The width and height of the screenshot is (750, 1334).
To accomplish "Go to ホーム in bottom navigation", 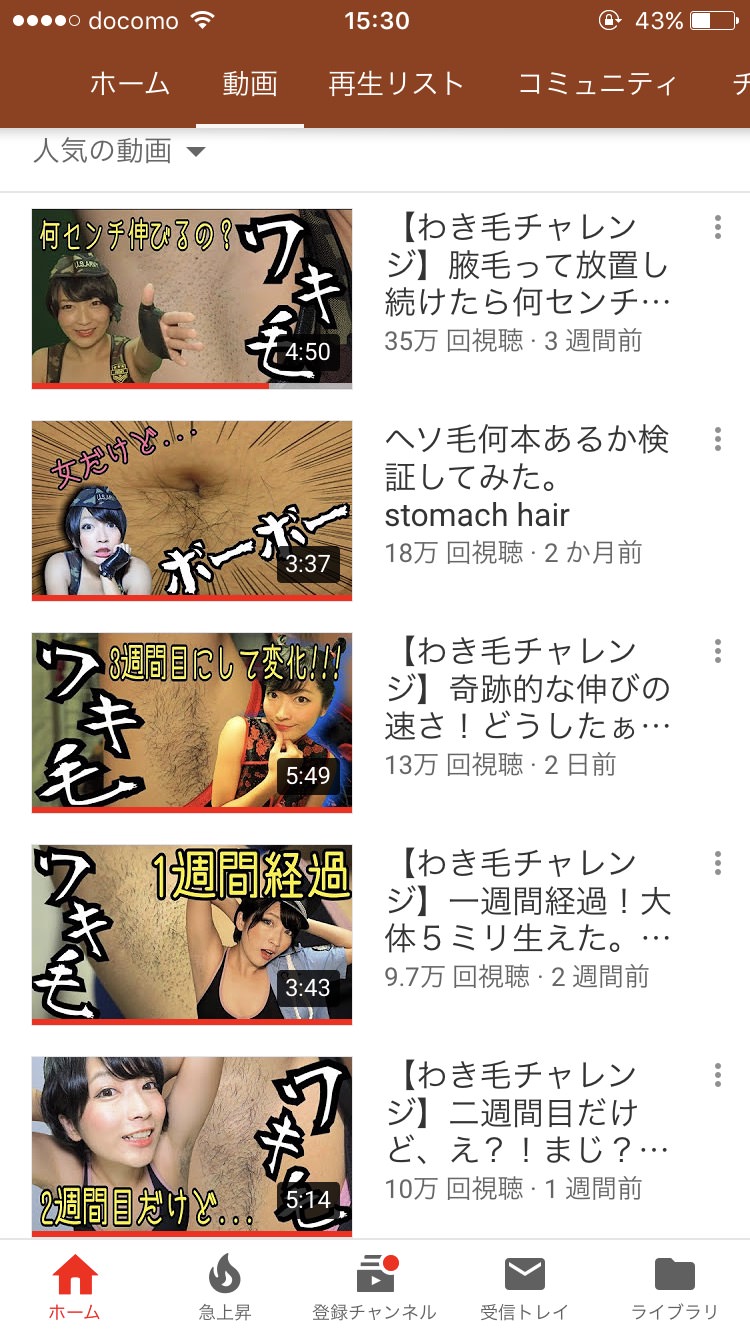I will pos(75,1287).
